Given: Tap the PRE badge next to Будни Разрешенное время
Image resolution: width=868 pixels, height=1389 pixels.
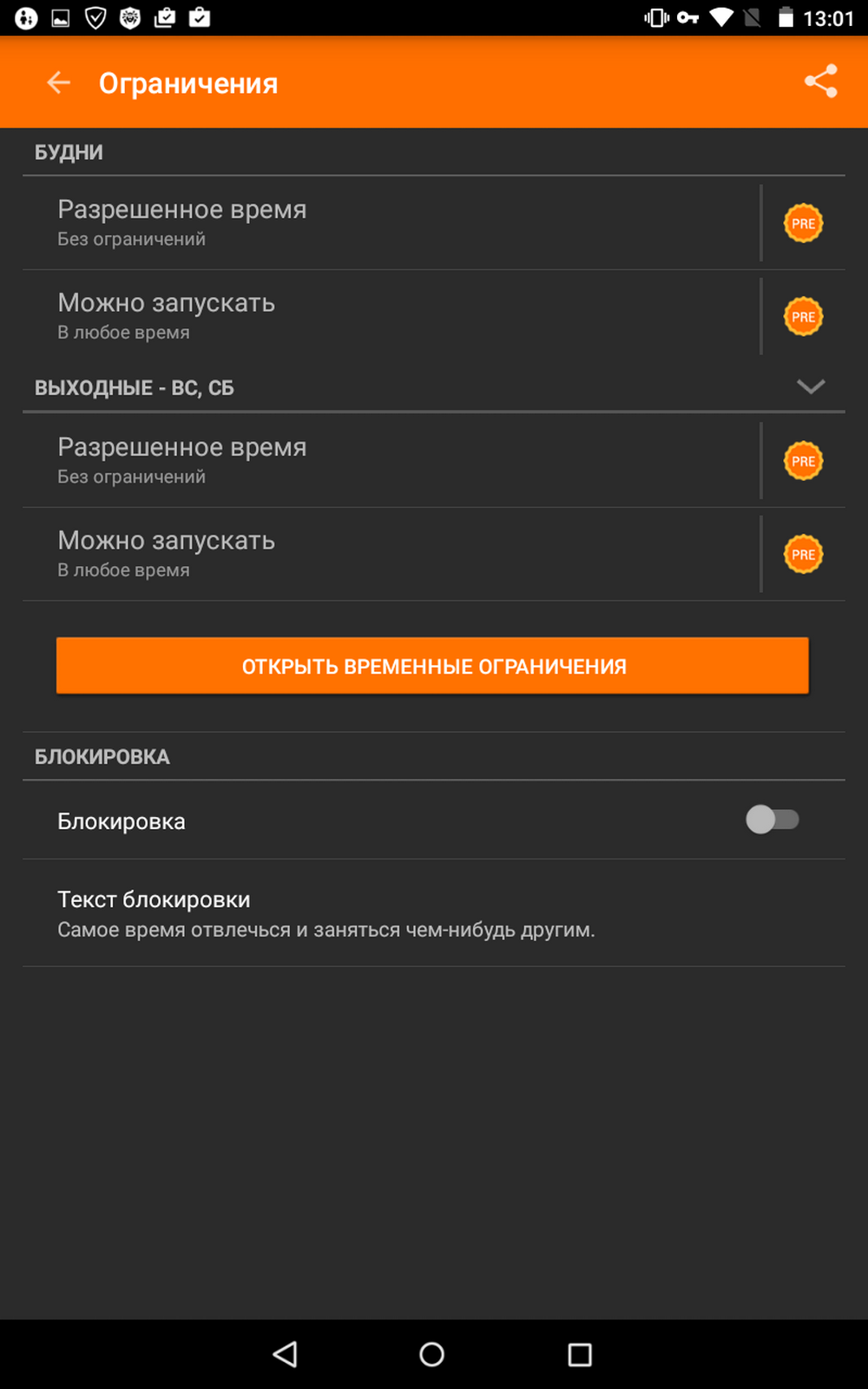Looking at the screenshot, I should (804, 223).
